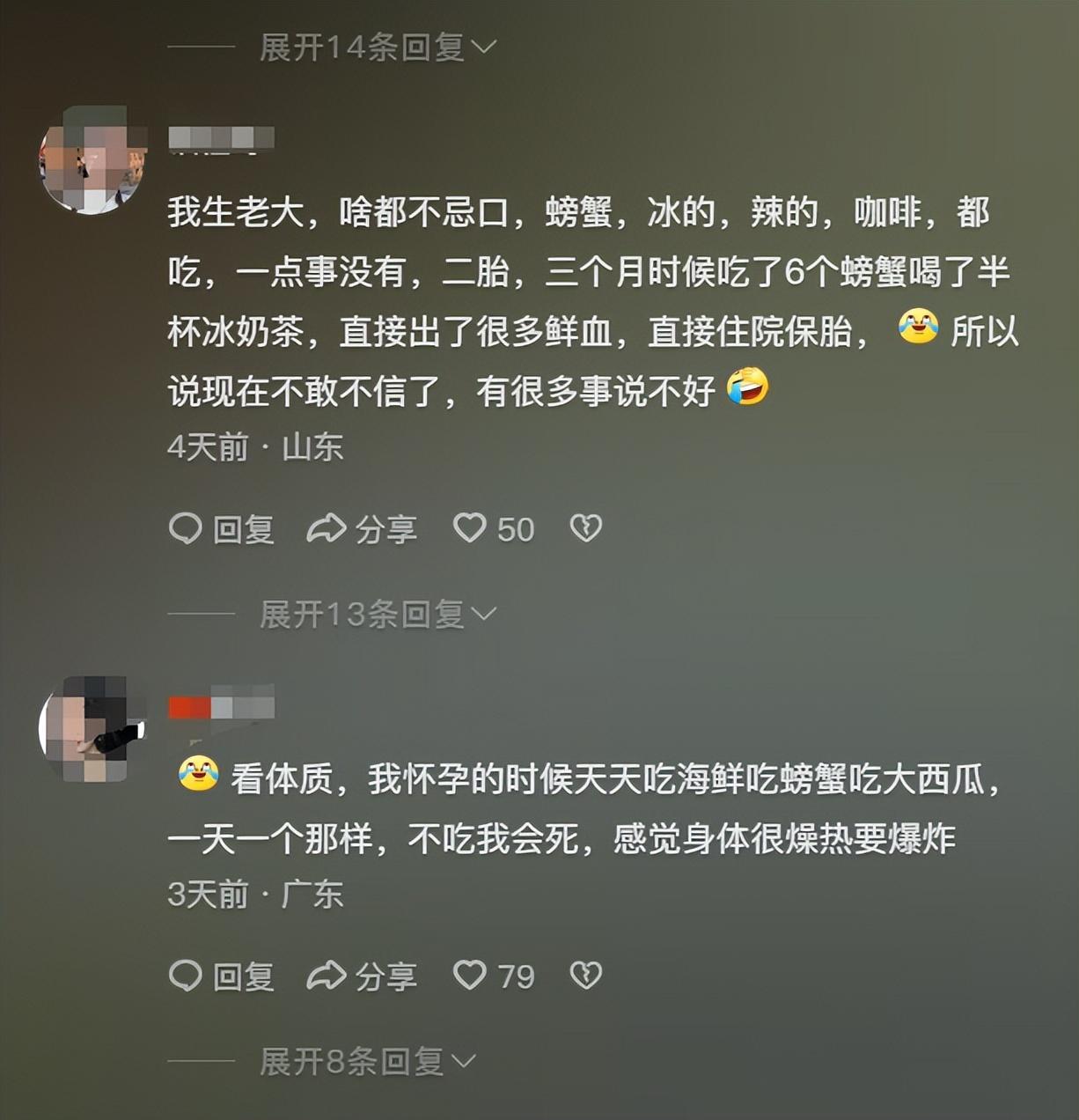Expand the 14 hidden replies
The width and height of the screenshot is (1079, 1120).
click(378, 47)
